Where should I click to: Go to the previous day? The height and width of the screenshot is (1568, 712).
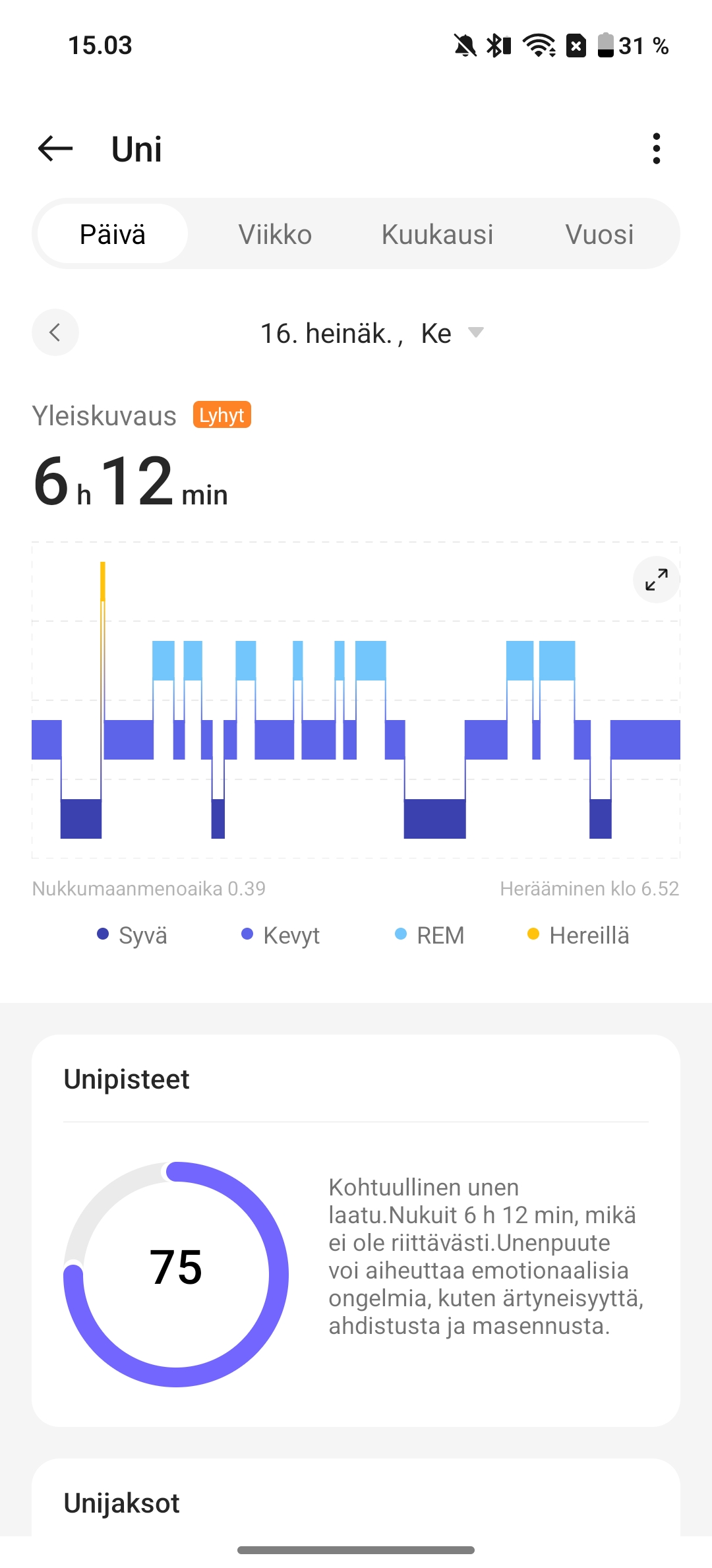55,332
